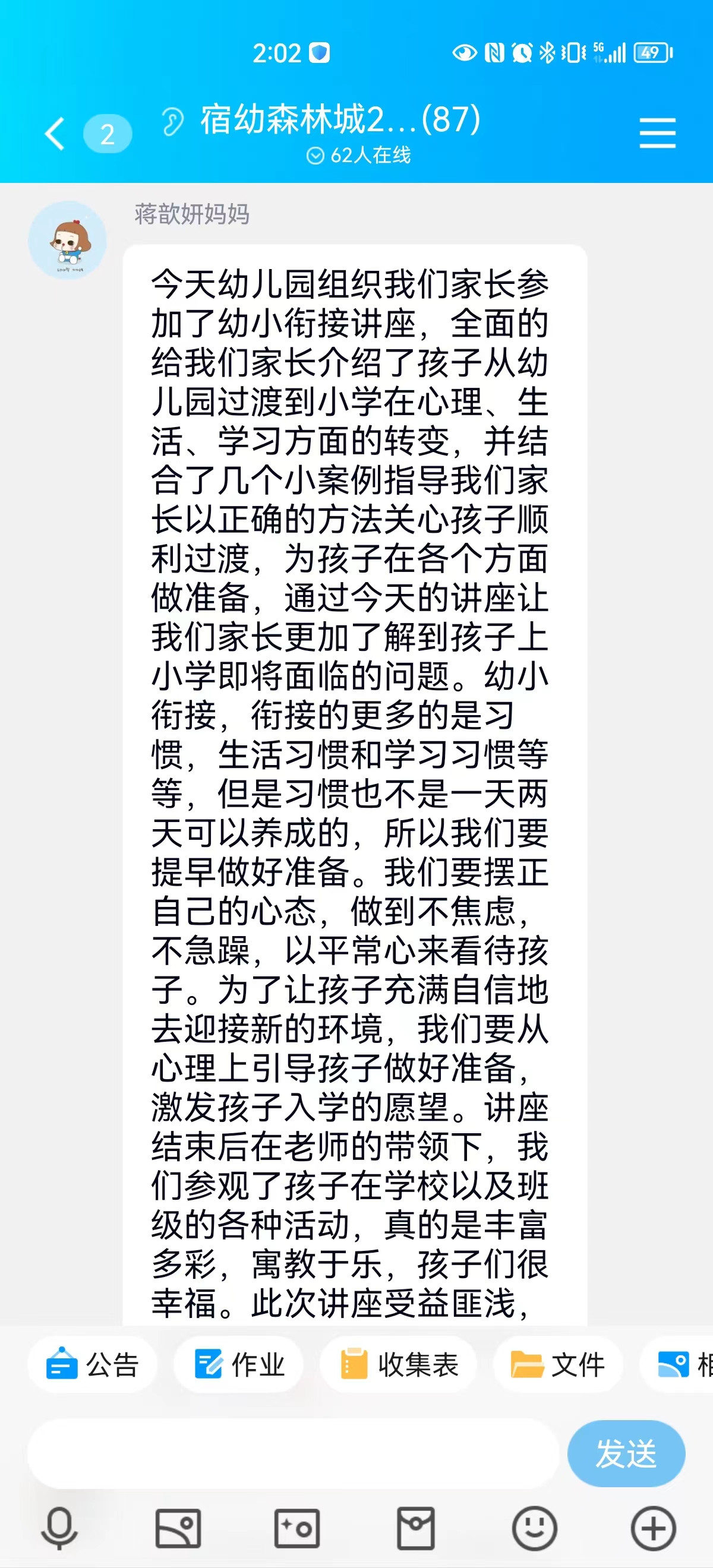Image resolution: width=713 pixels, height=1568 pixels.
Task: Open the 文件 files shortcut
Action: coord(558,1364)
